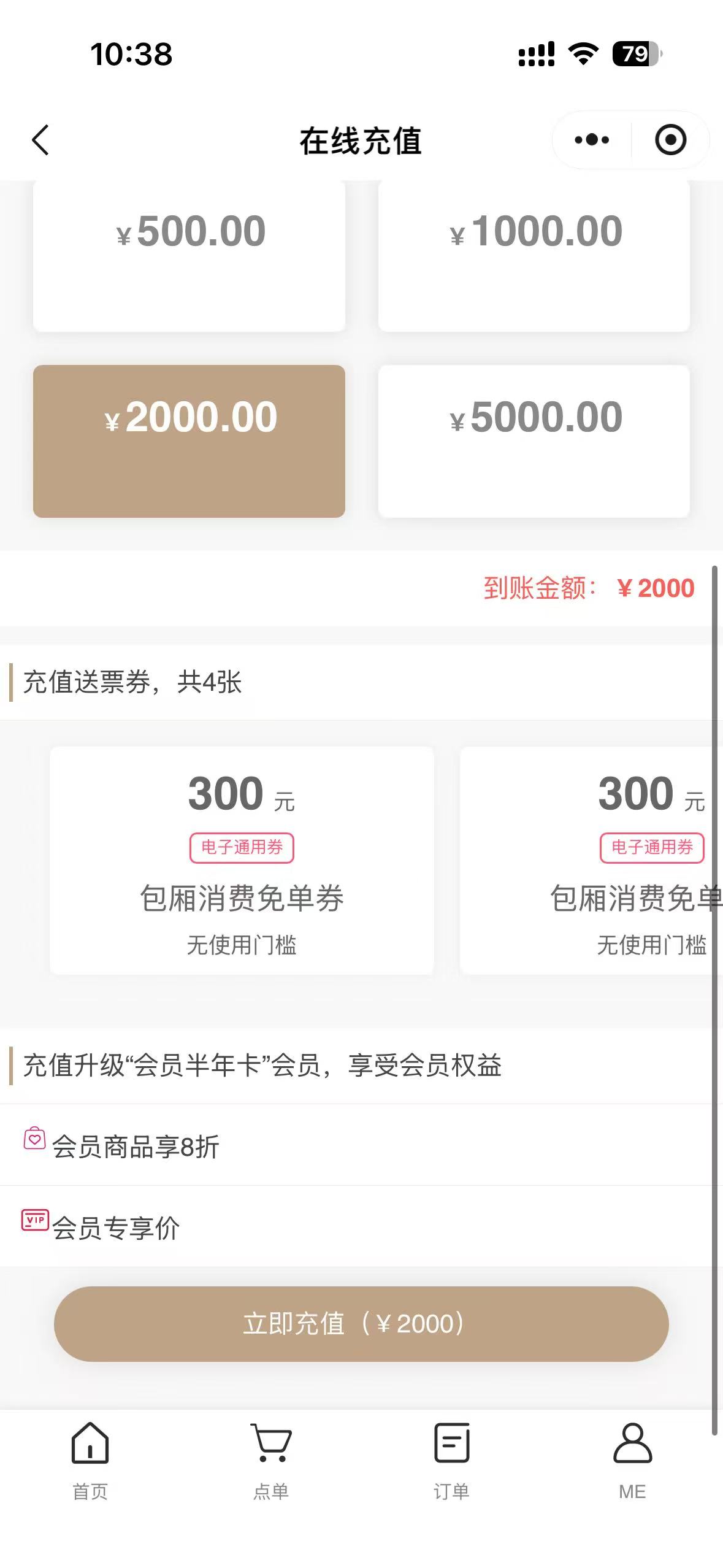Open the mini program more-options menu
The image size is (723, 1568).
tap(592, 140)
